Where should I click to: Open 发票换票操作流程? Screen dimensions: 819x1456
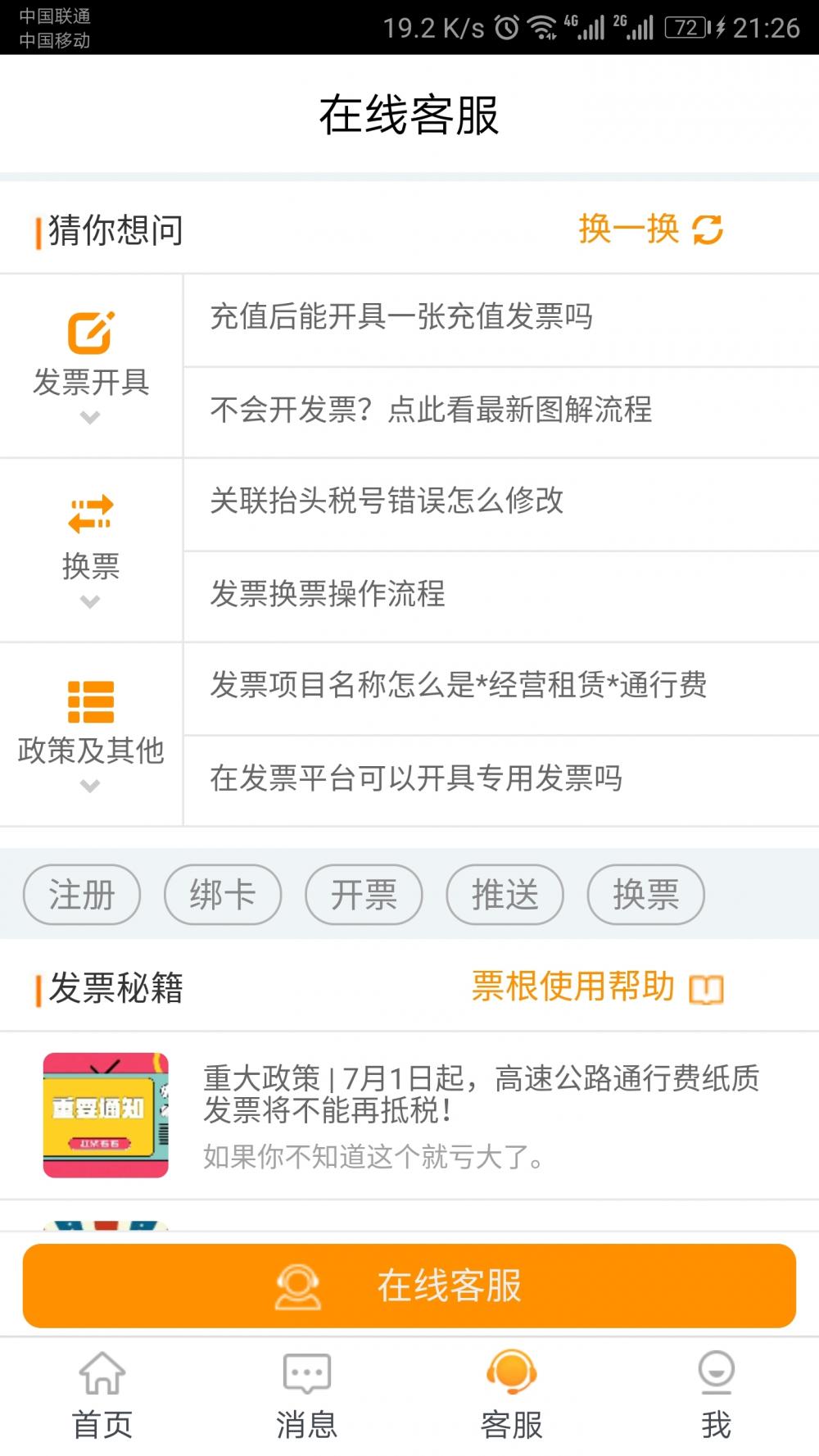[328, 594]
